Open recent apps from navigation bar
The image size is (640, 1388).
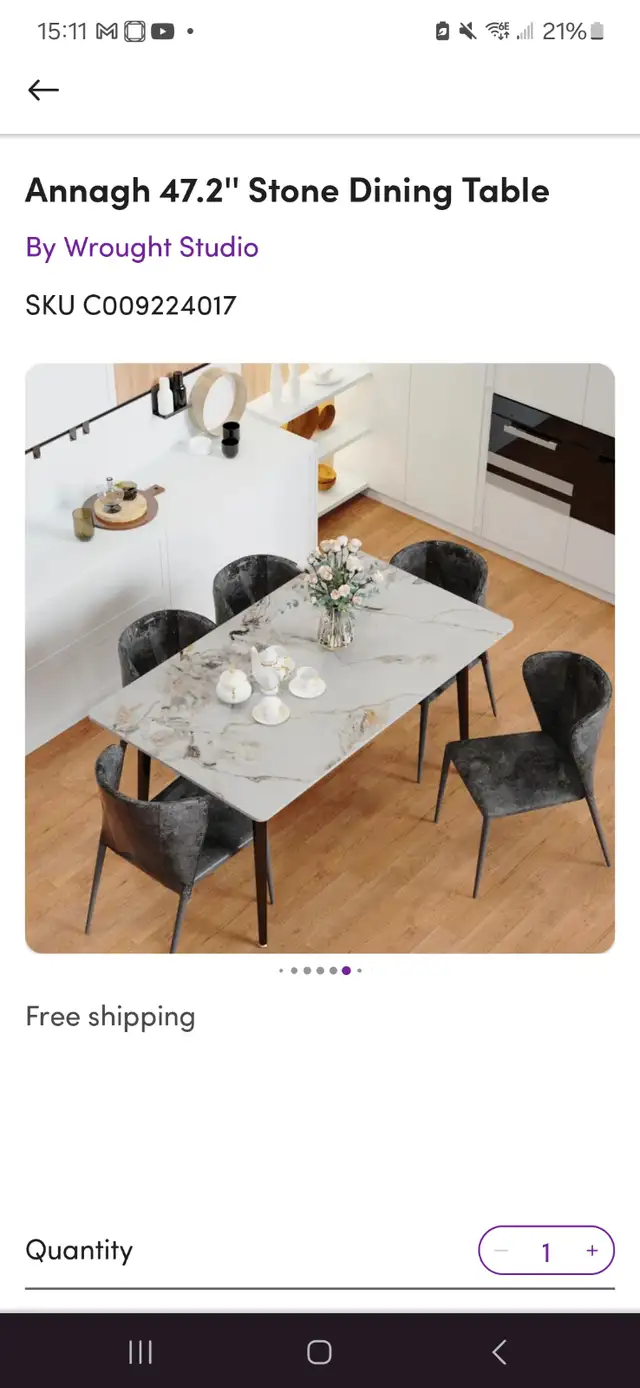141,1352
